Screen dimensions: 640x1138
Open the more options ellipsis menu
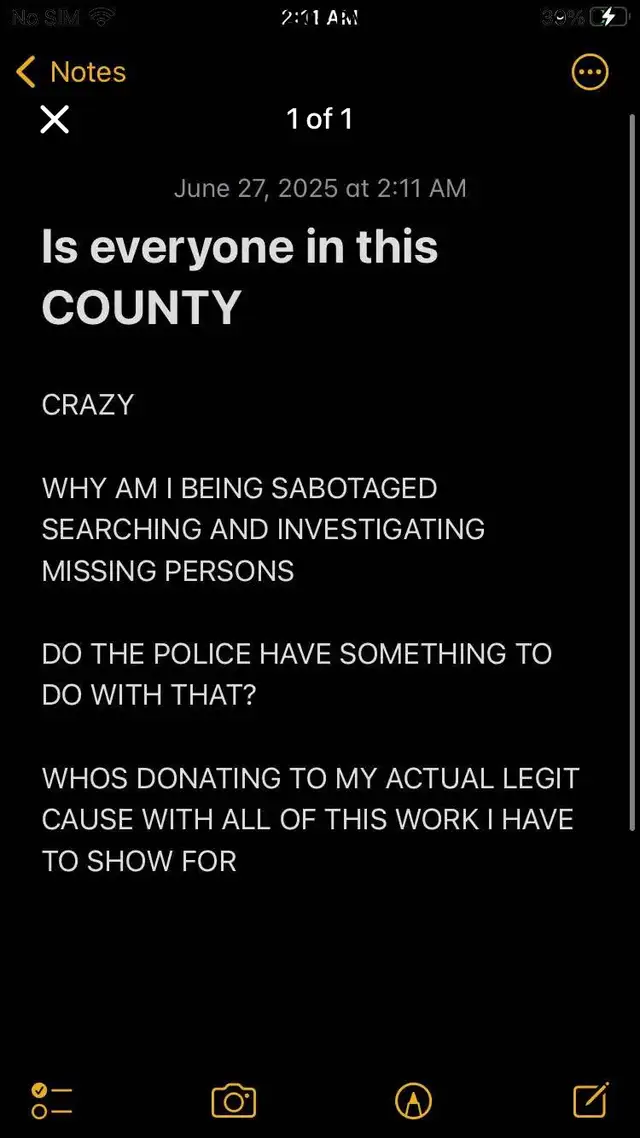pos(590,72)
